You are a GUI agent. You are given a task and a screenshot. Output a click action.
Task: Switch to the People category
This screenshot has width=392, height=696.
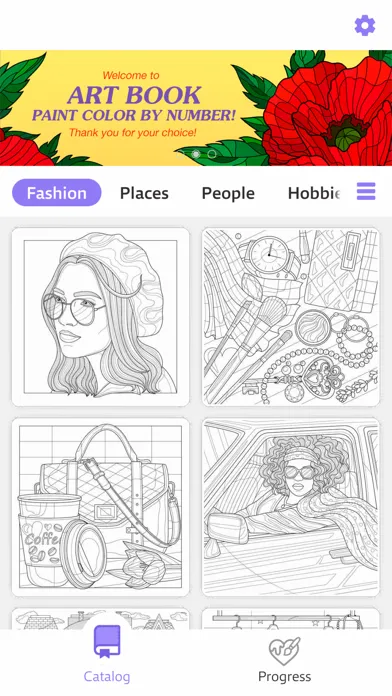tap(228, 193)
